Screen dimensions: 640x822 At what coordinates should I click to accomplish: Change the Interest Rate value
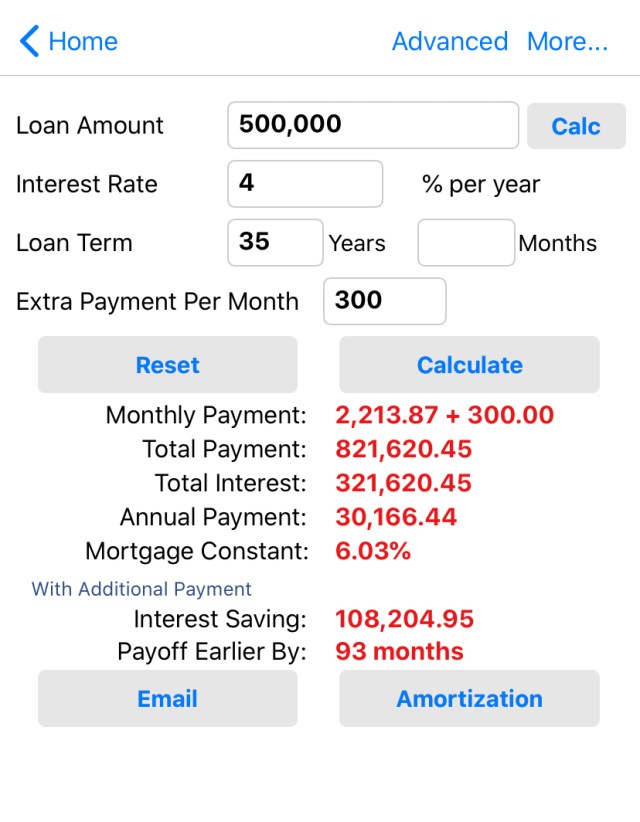click(x=305, y=184)
